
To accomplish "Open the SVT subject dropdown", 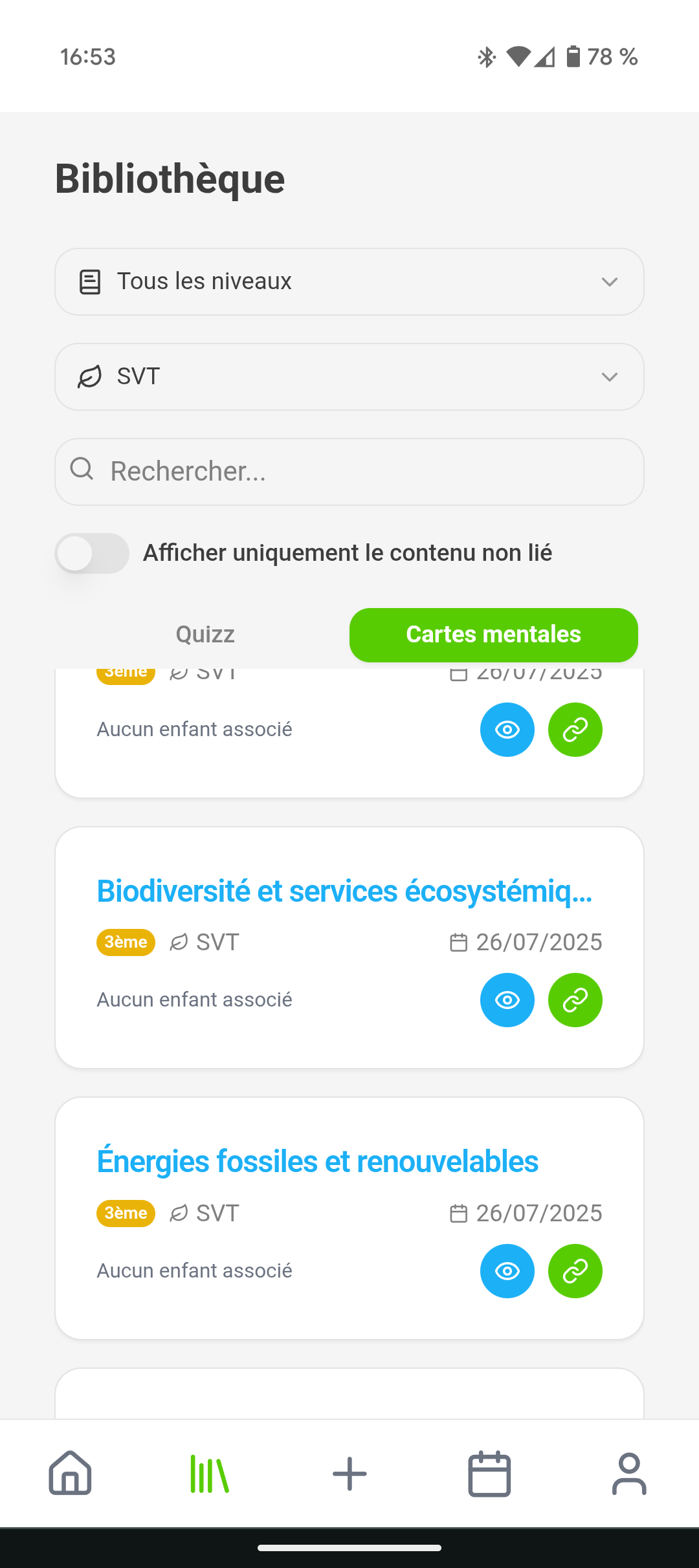I will [349, 376].
